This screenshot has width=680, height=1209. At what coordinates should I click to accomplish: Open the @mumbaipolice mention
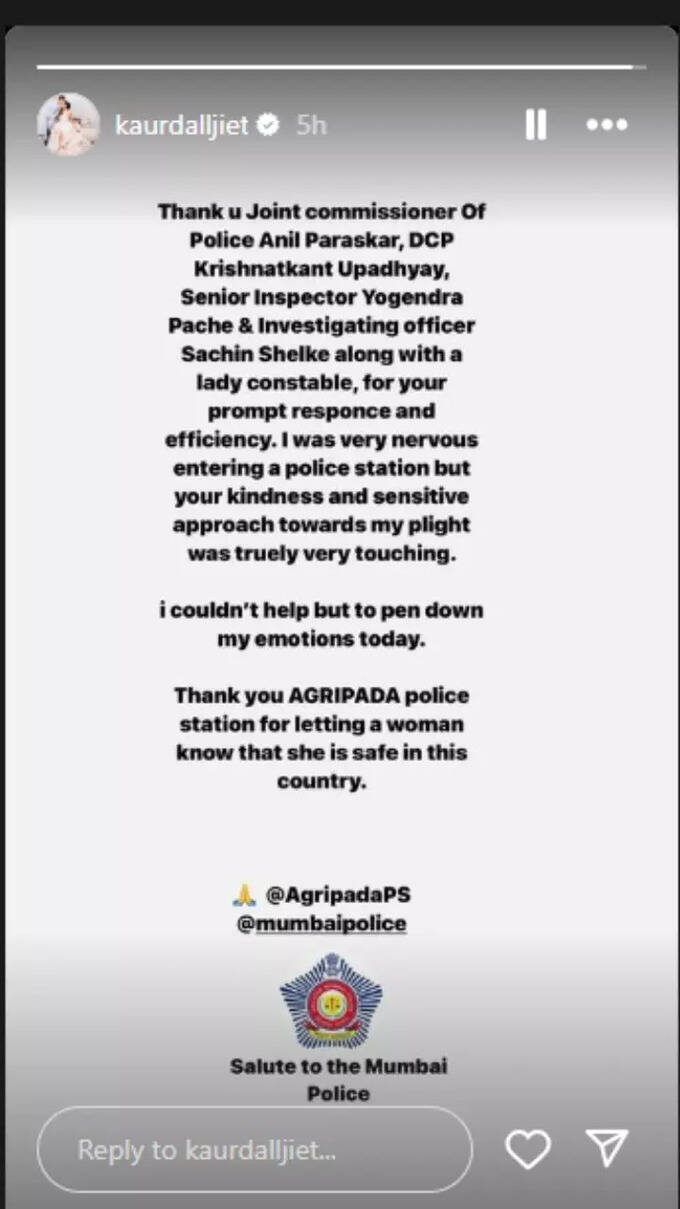[x=321, y=923]
